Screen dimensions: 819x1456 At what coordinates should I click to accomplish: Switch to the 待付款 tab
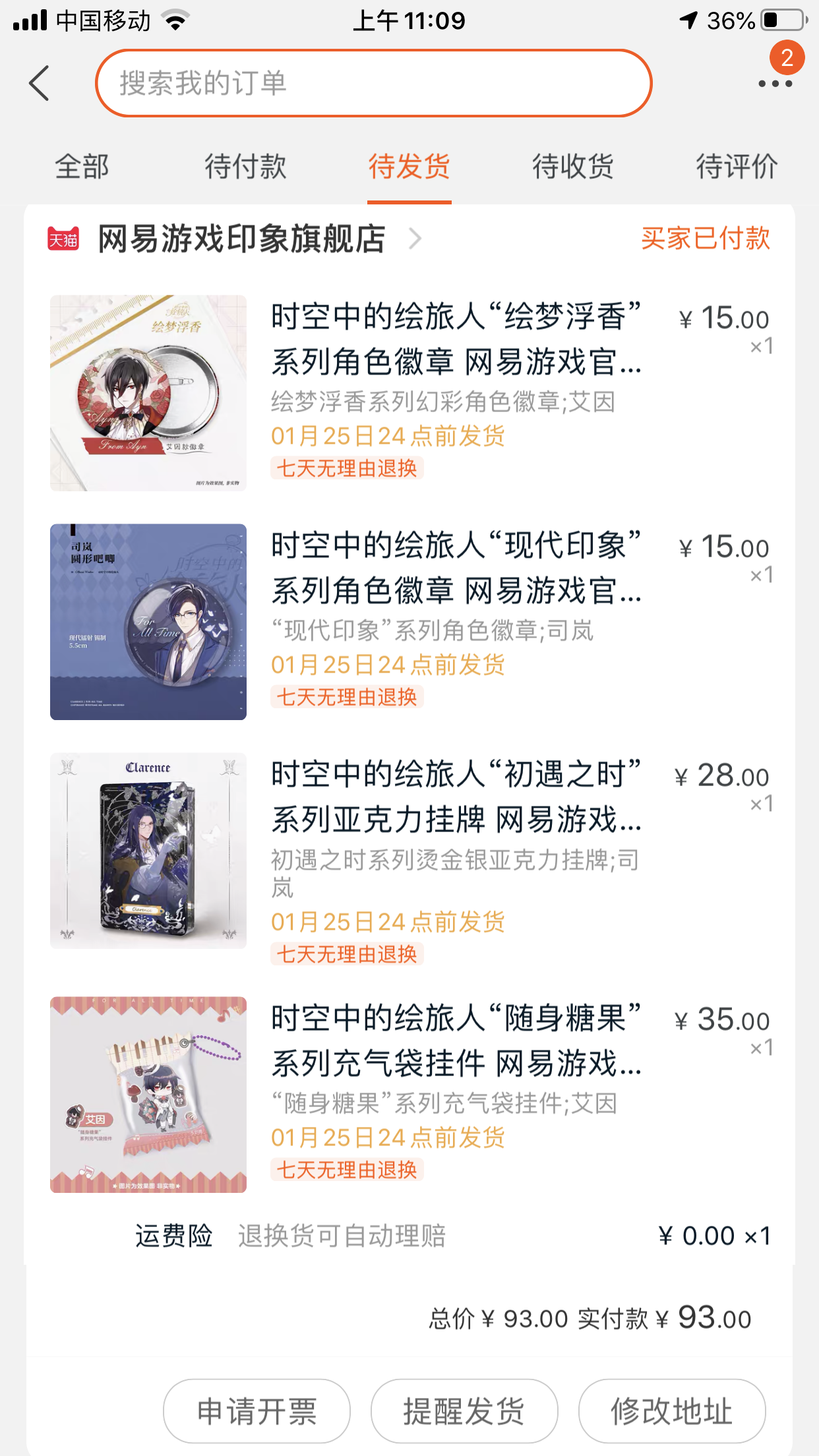[x=245, y=166]
